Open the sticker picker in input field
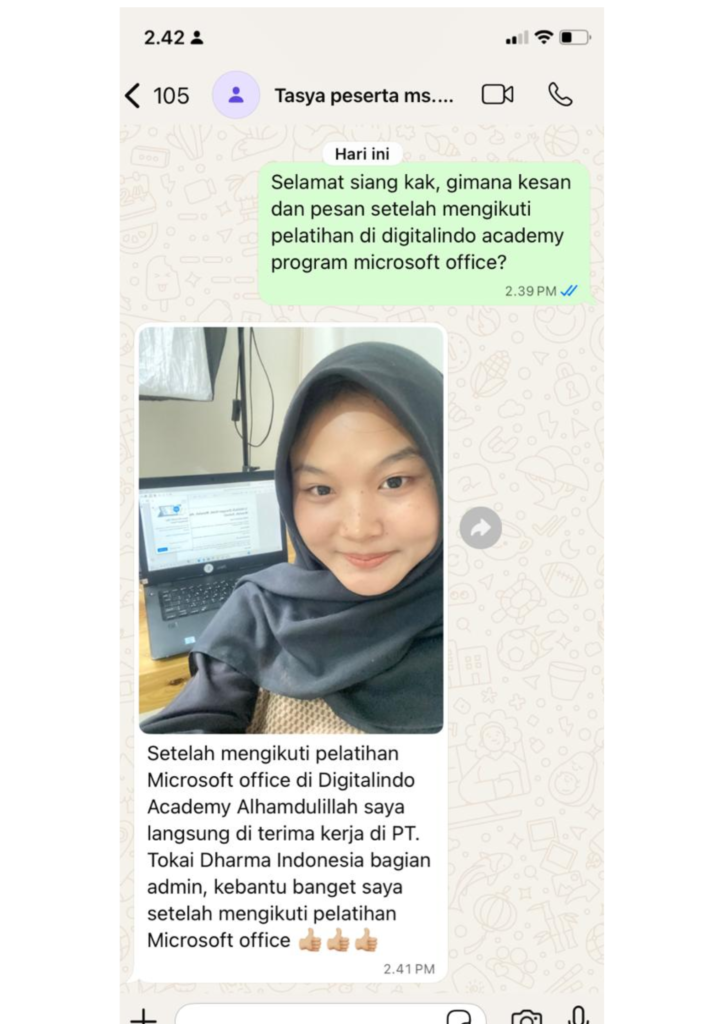Image resolution: width=724 pixels, height=1024 pixels. tap(459, 1016)
